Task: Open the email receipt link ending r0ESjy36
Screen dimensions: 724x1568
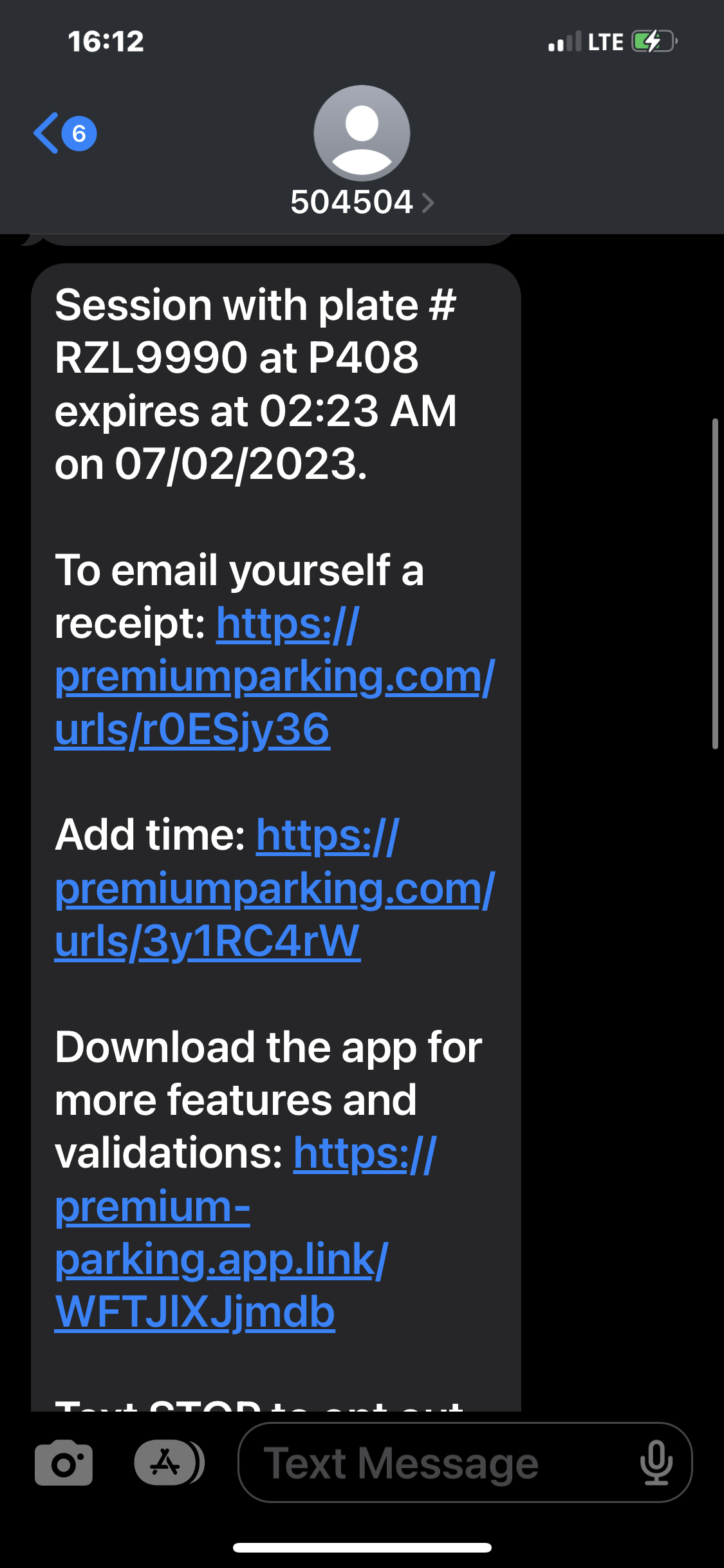Action: 274,677
